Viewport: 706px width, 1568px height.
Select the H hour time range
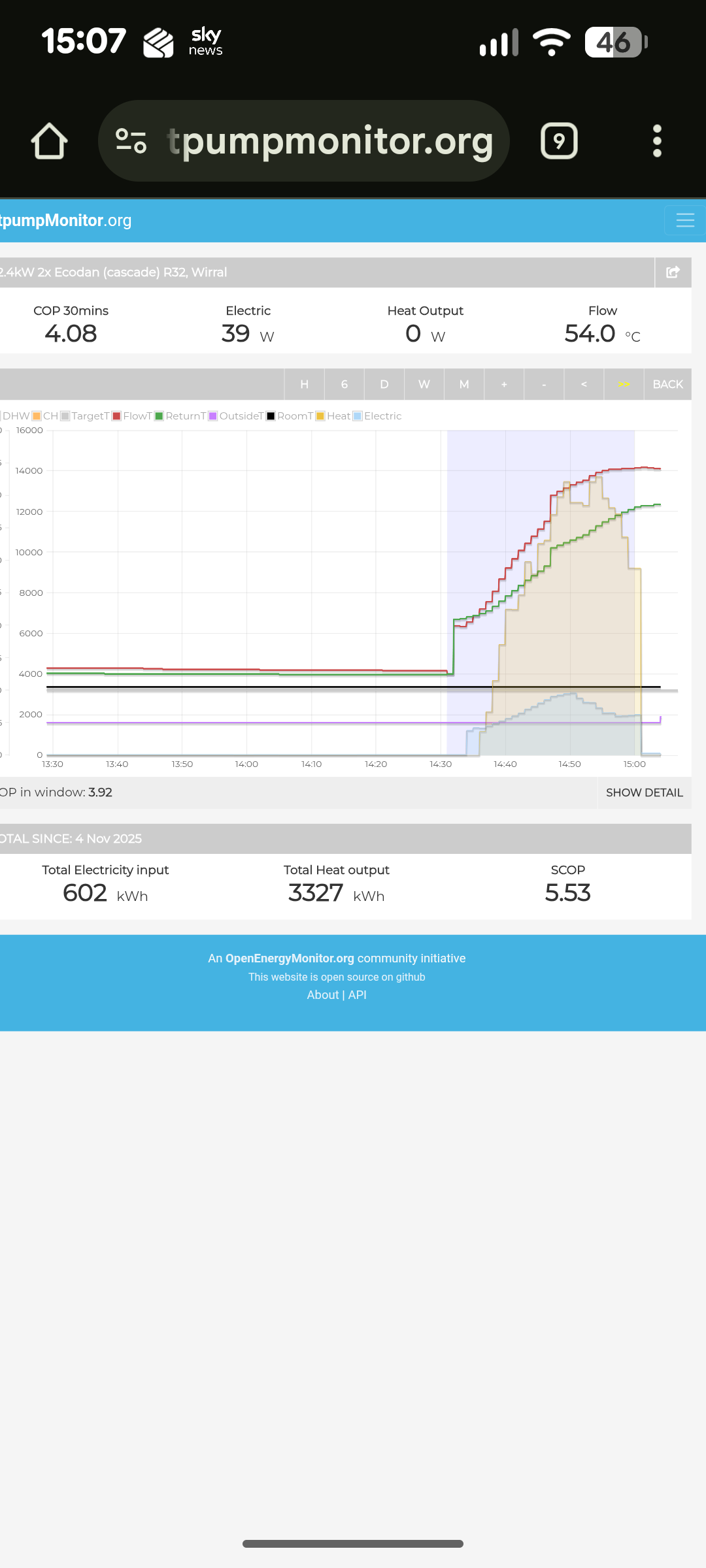[305, 384]
